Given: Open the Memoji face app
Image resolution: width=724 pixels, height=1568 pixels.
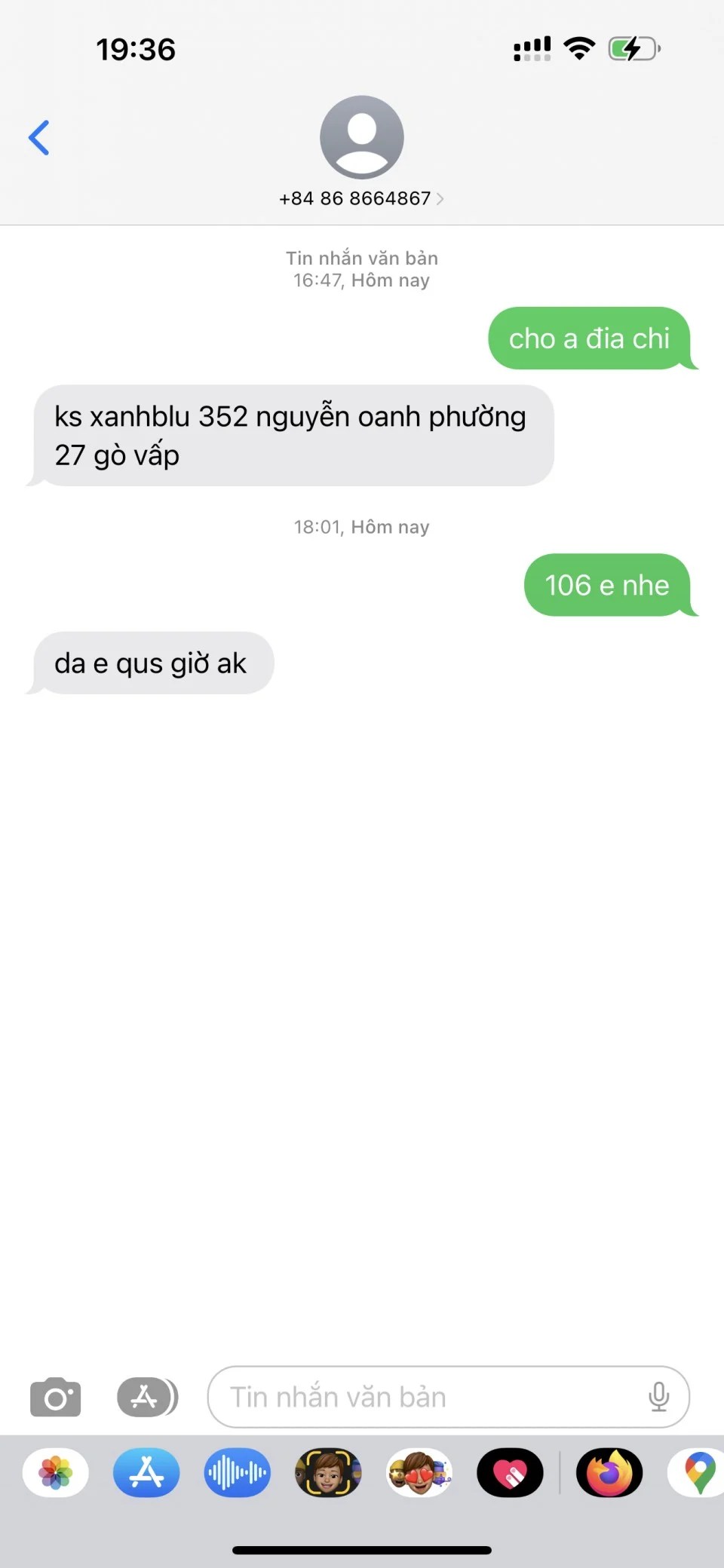Looking at the screenshot, I should click(x=328, y=1472).
